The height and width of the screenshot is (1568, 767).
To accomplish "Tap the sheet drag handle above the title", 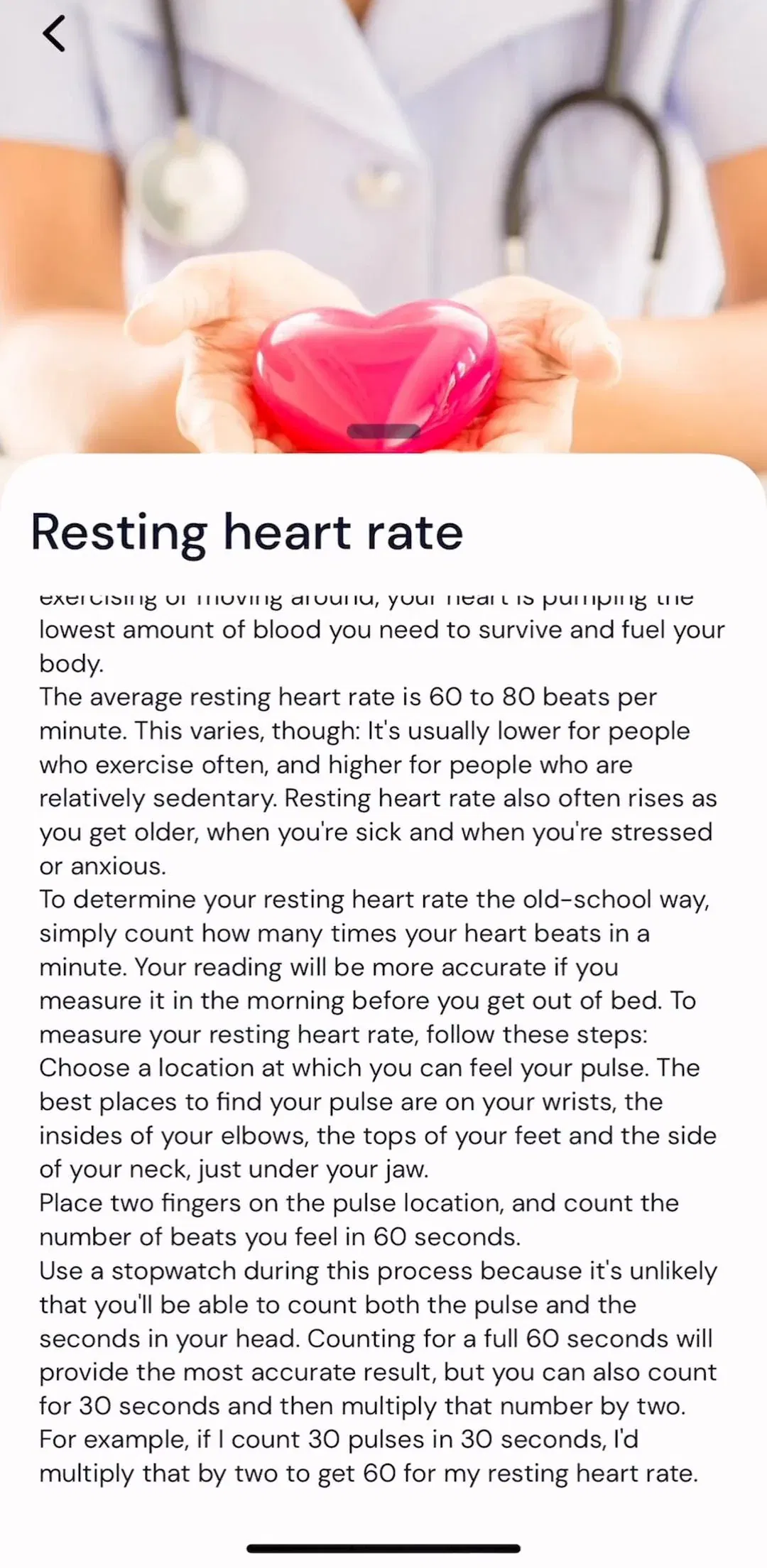I will pyautogui.click(x=383, y=431).
